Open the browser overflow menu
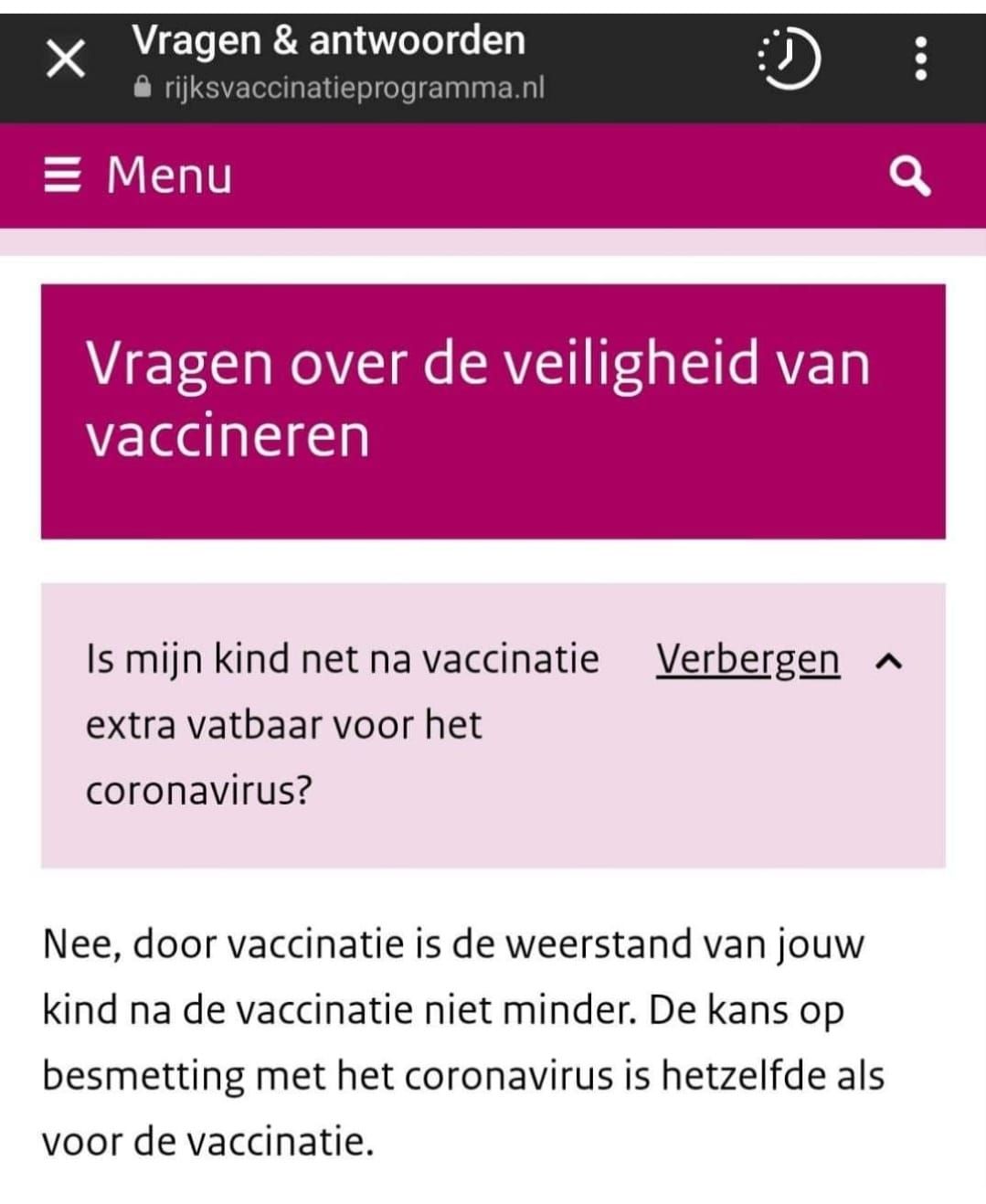The height and width of the screenshot is (1204, 986). [x=920, y=59]
